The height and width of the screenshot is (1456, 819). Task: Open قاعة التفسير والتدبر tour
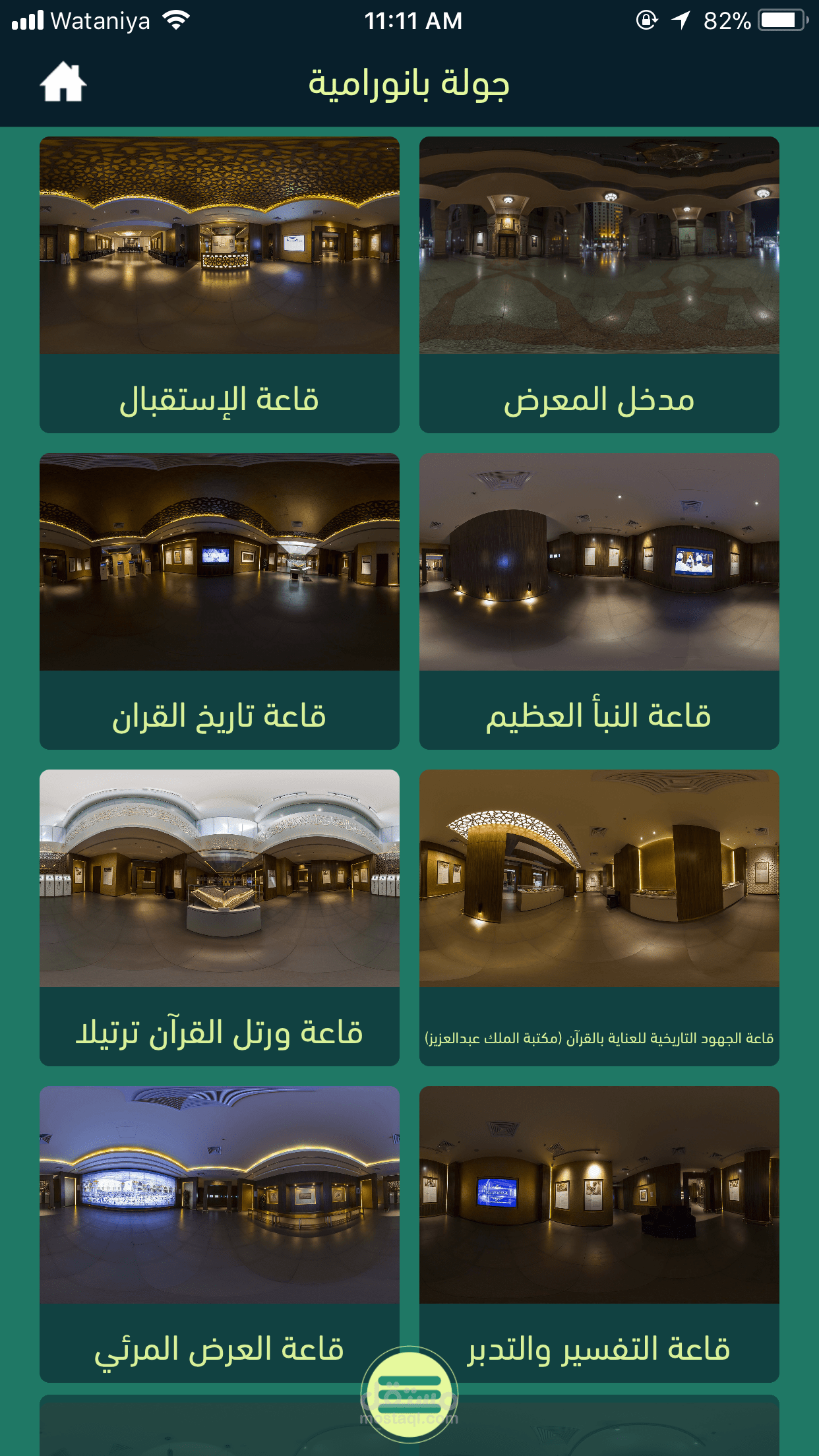pyautogui.click(x=599, y=1220)
